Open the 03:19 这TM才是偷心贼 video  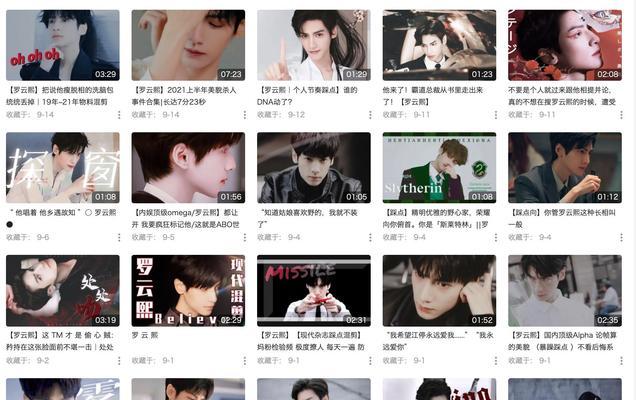pyautogui.click(x=62, y=290)
